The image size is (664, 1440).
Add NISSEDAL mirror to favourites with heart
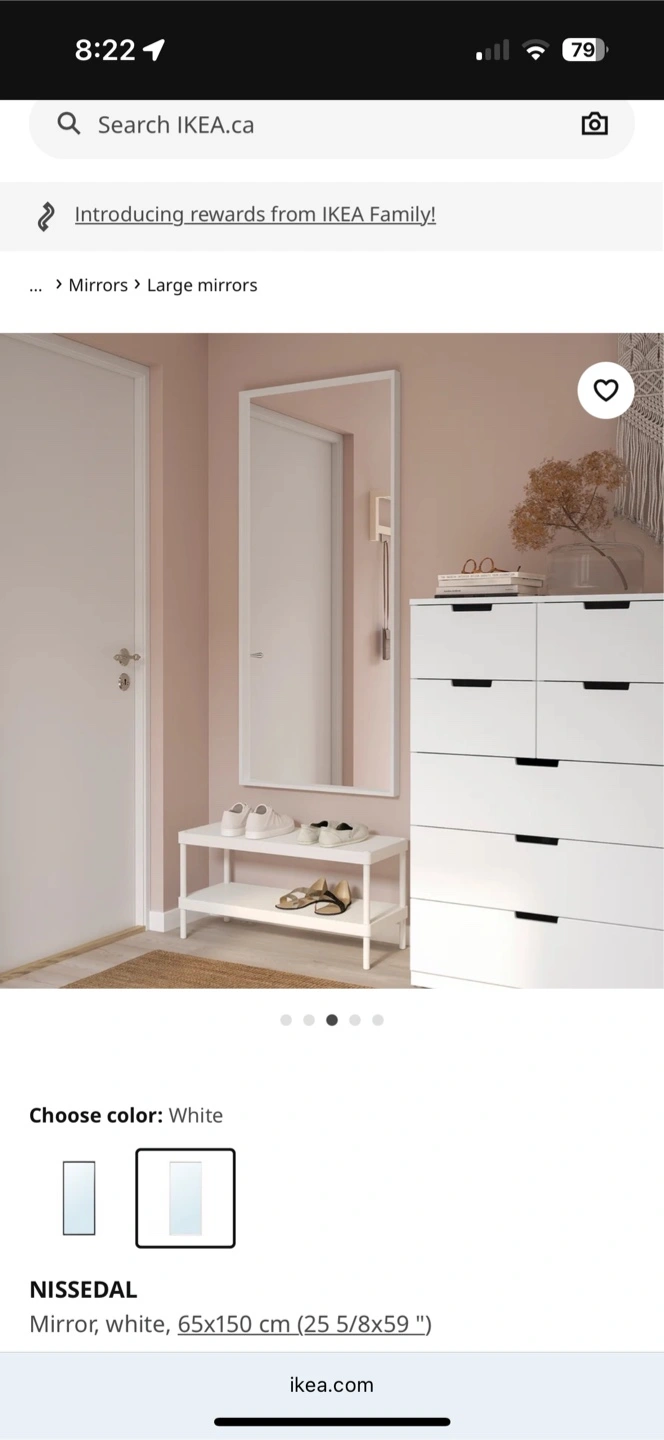(x=606, y=390)
